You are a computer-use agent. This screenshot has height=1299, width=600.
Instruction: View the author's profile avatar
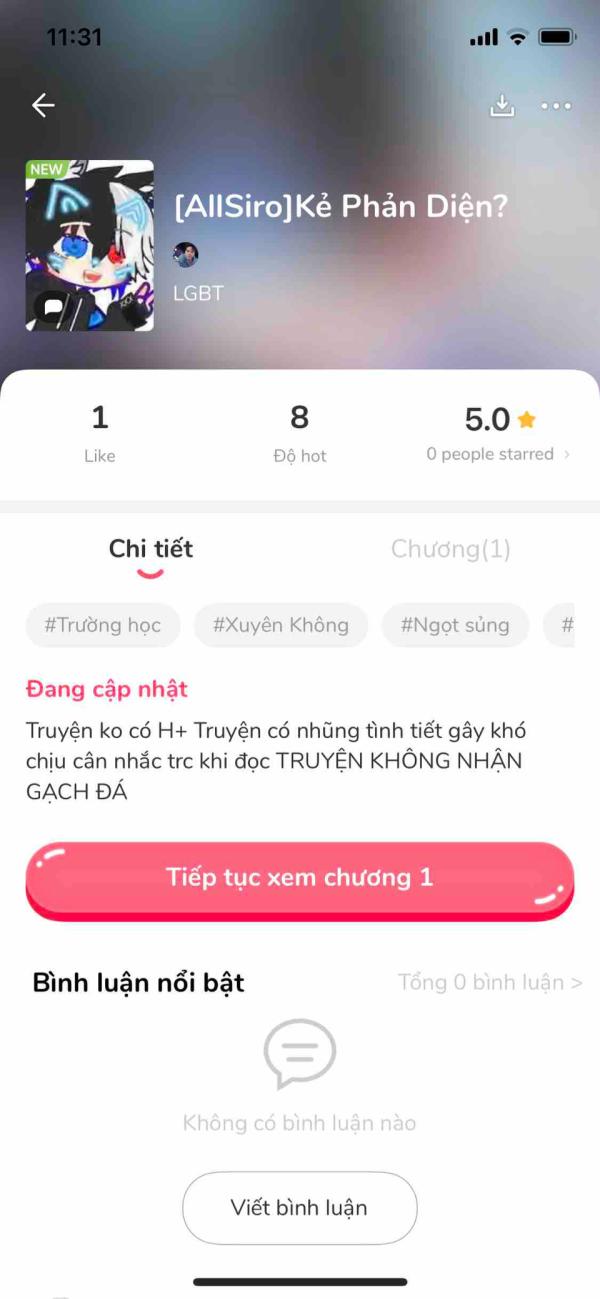pos(186,254)
